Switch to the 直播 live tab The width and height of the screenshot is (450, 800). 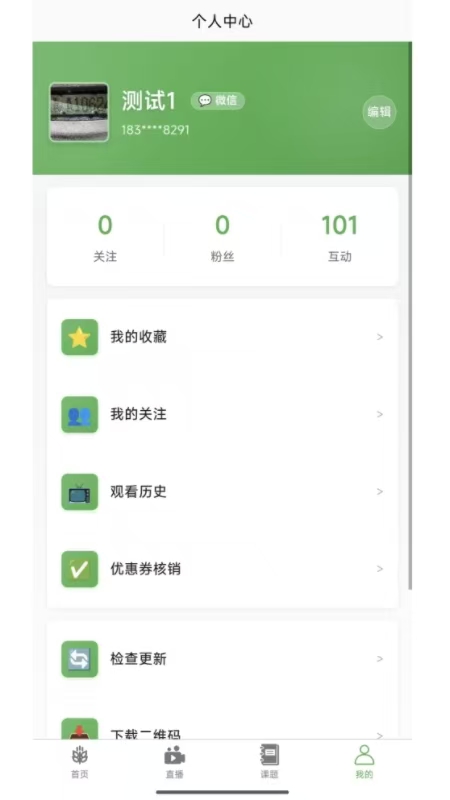174,762
